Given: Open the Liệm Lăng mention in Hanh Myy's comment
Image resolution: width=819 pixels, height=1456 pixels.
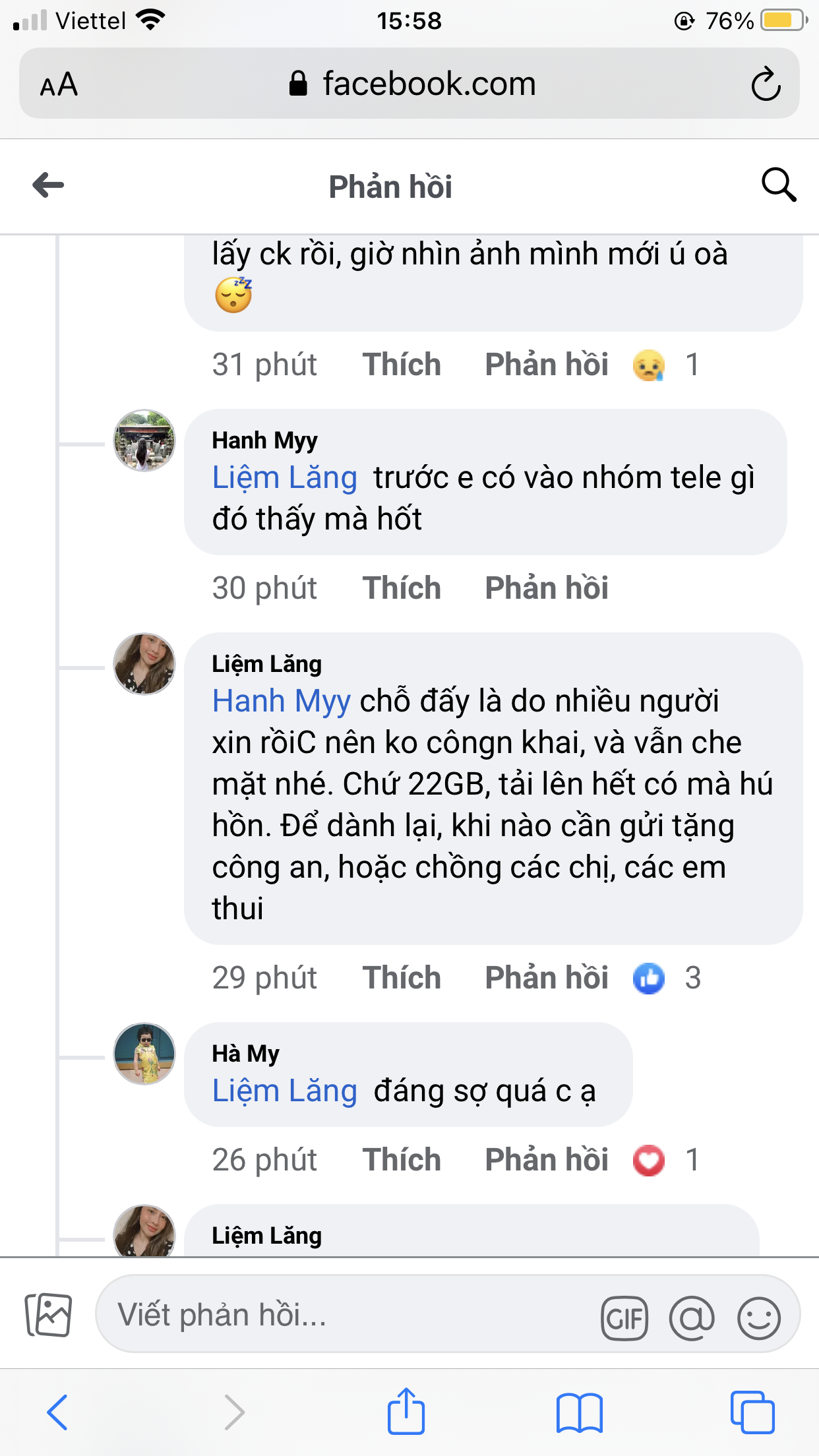Looking at the screenshot, I should click(284, 477).
